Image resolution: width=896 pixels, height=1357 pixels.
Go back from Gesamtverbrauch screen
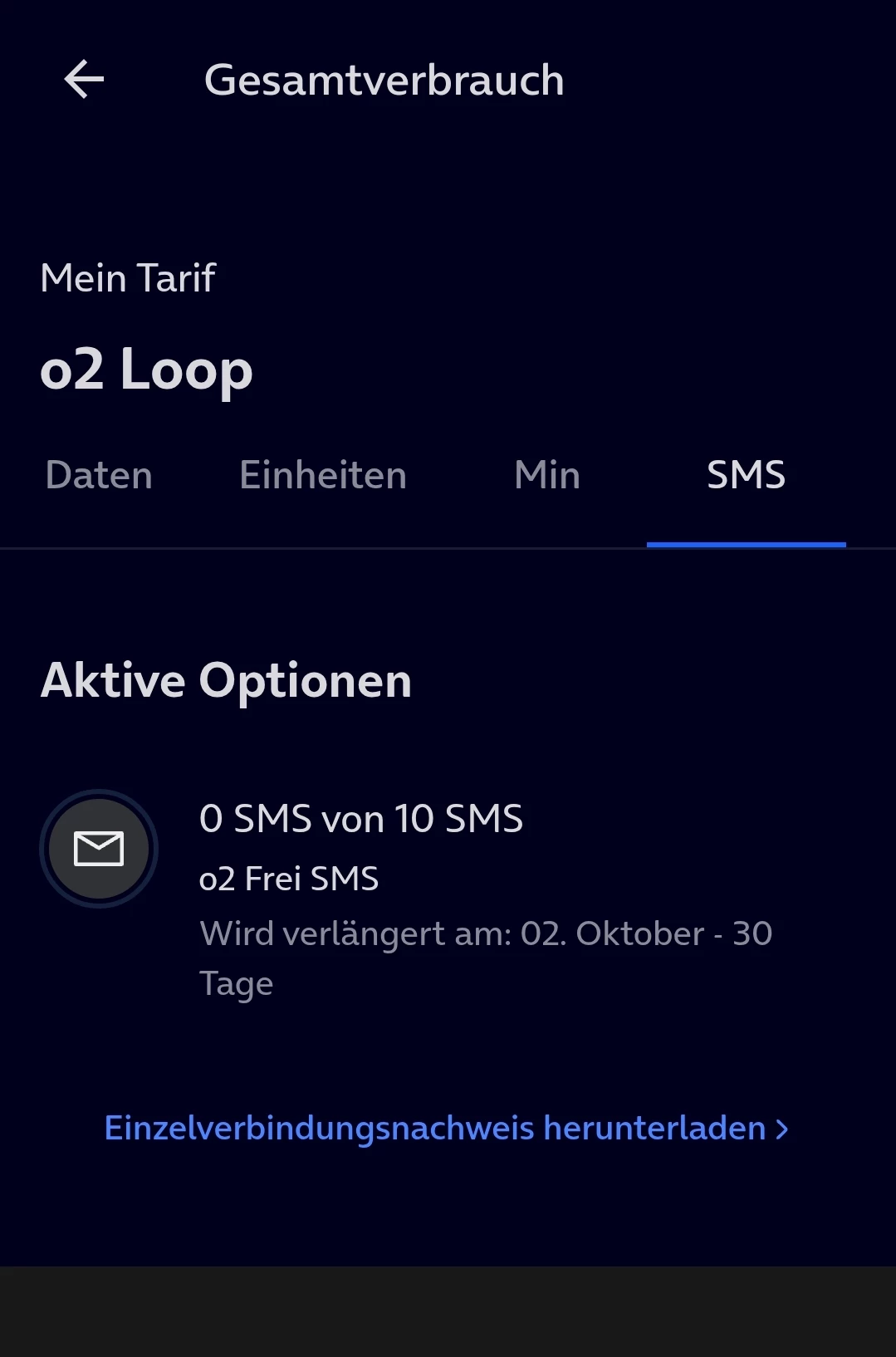coord(84,80)
